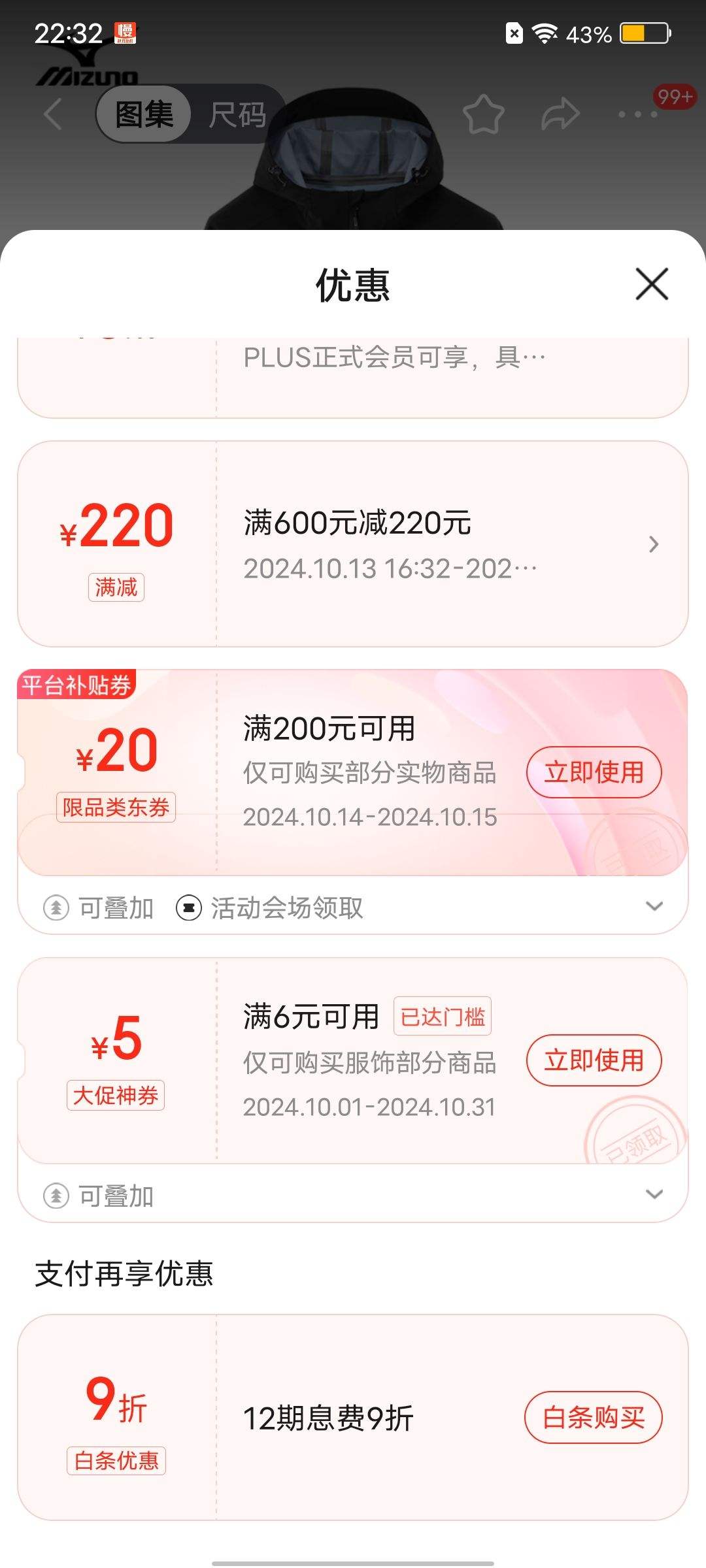Screen dimensions: 706x1568
Task: Tap 立即使用 on the ¥5 大促神券
Action: [x=592, y=1060]
